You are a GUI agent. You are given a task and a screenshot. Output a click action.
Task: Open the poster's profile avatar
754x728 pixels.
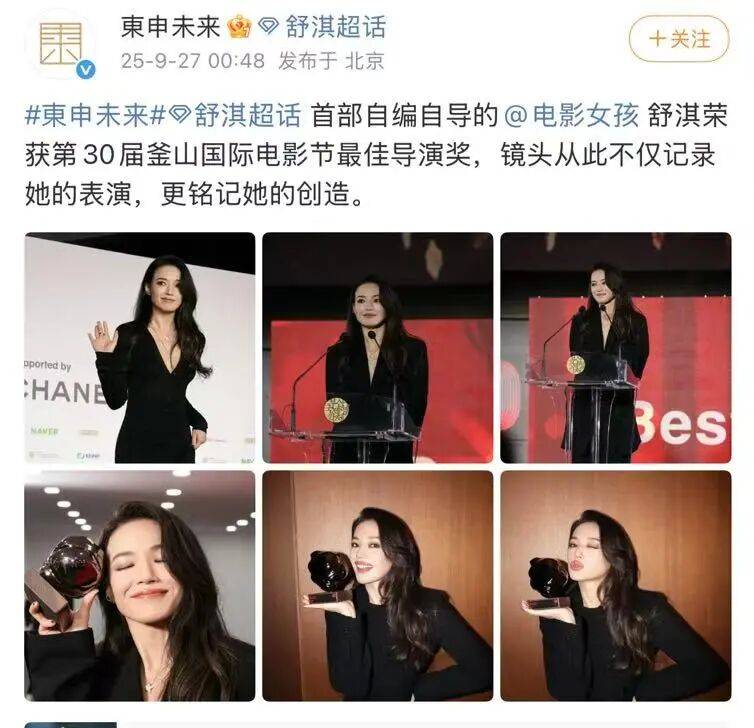click(x=60, y=43)
